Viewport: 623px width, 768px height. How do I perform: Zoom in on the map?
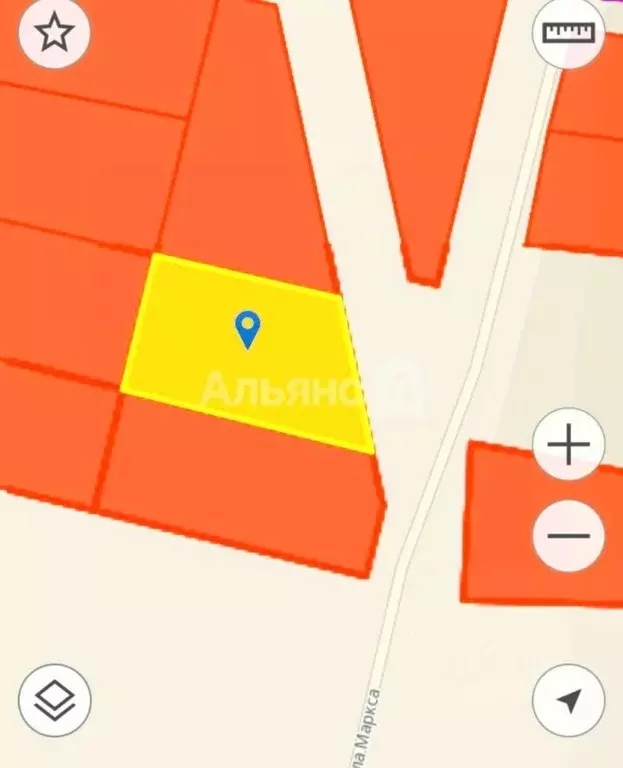[x=568, y=444]
